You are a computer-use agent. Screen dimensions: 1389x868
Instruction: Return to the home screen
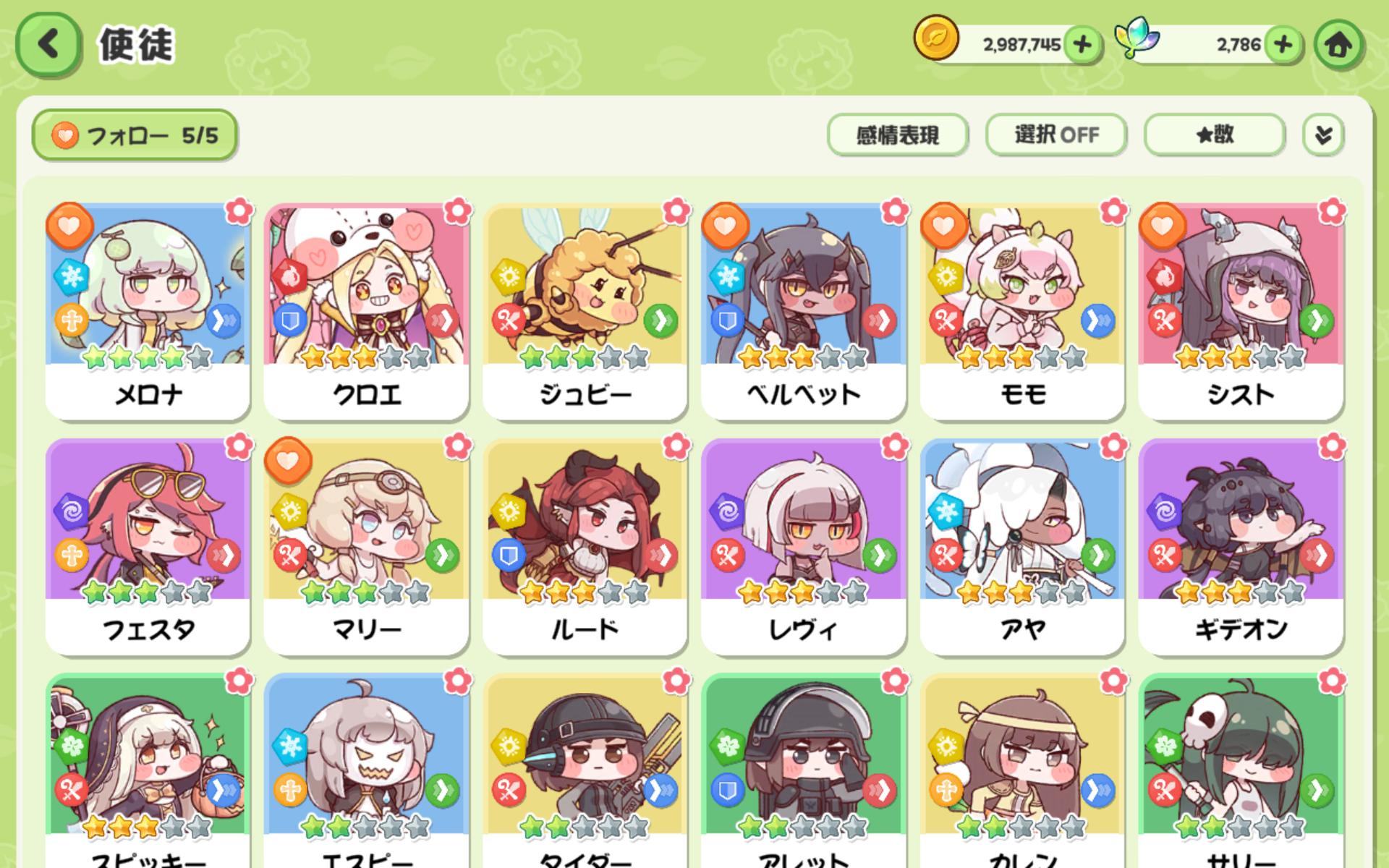1338,45
